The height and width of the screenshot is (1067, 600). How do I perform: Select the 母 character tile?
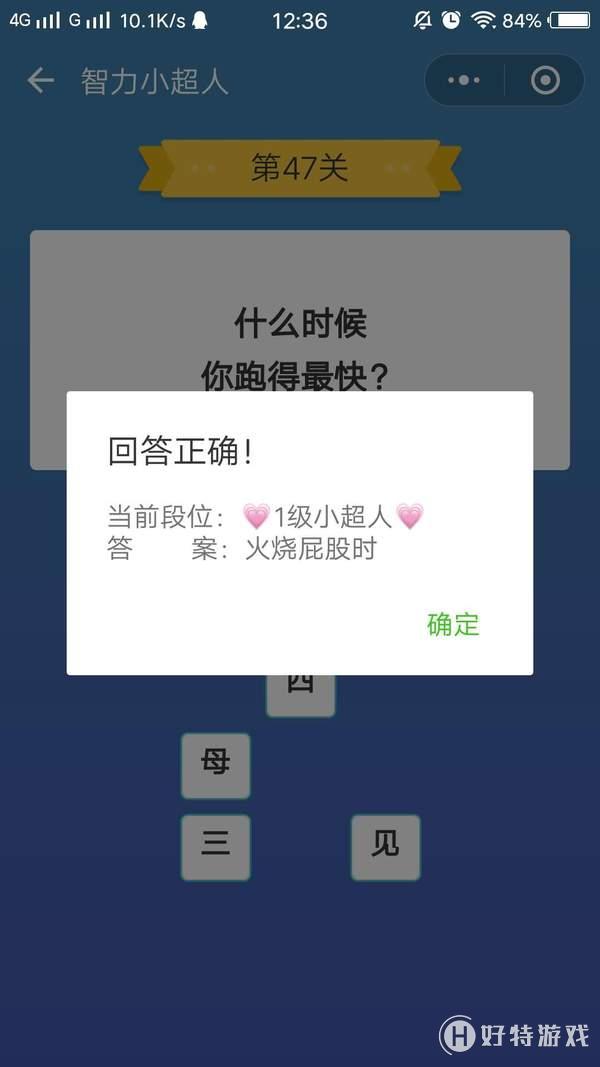[215, 765]
